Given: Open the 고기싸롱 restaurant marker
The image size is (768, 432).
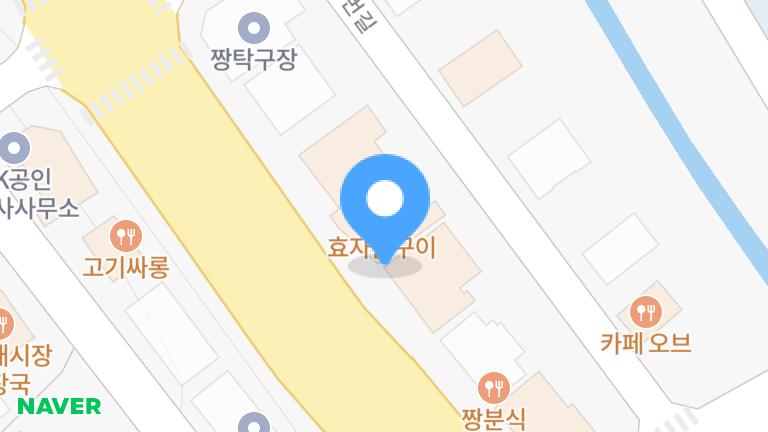Looking at the screenshot, I should point(126,237).
